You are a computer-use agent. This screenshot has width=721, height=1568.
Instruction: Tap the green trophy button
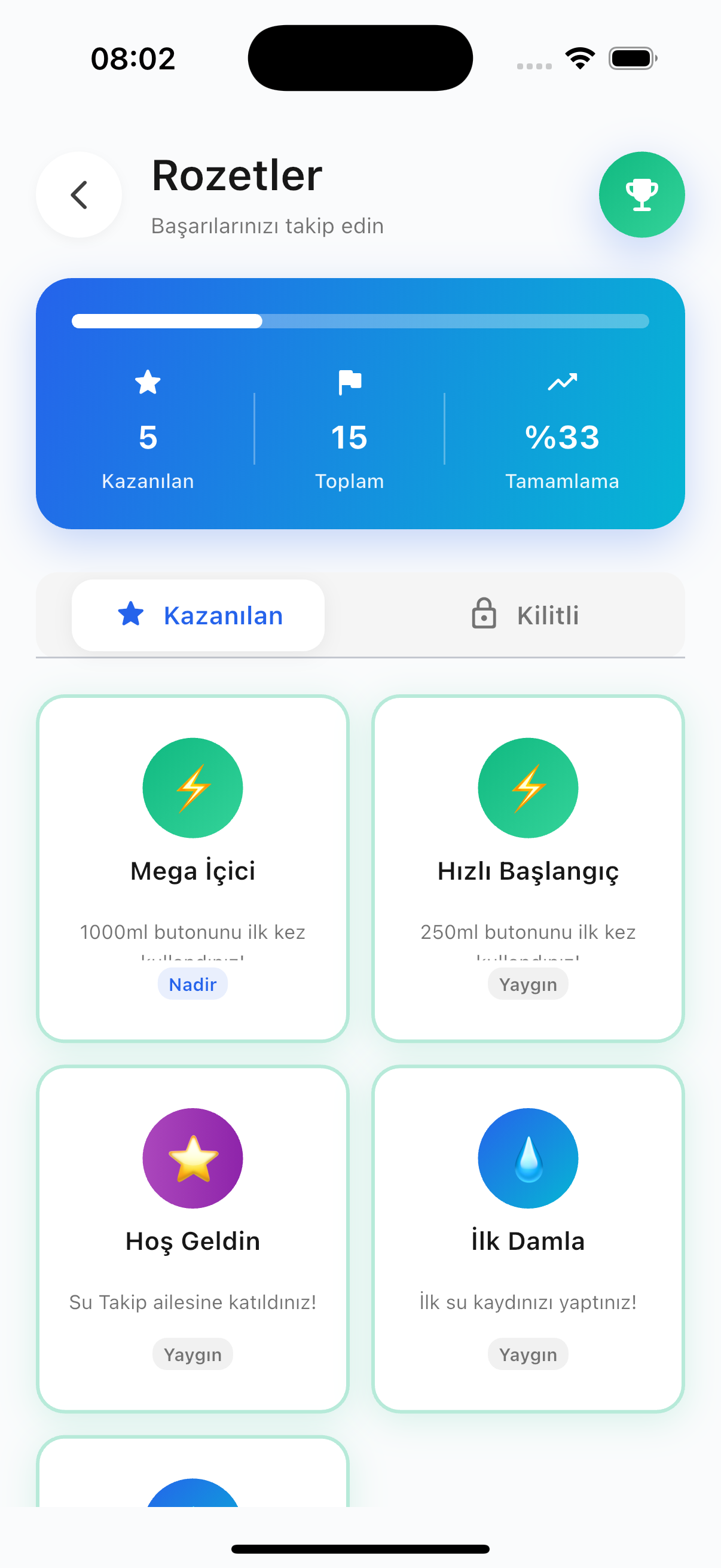pyautogui.click(x=641, y=195)
